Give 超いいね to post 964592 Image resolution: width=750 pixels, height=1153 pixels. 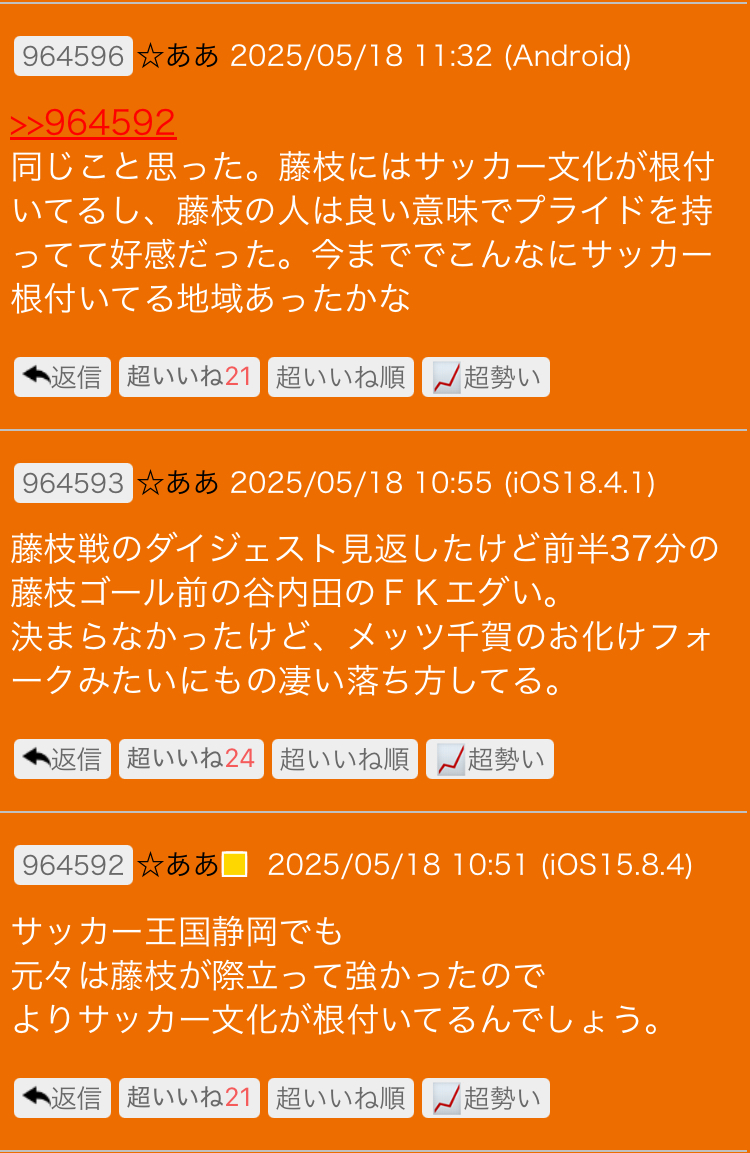pos(189,1098)
